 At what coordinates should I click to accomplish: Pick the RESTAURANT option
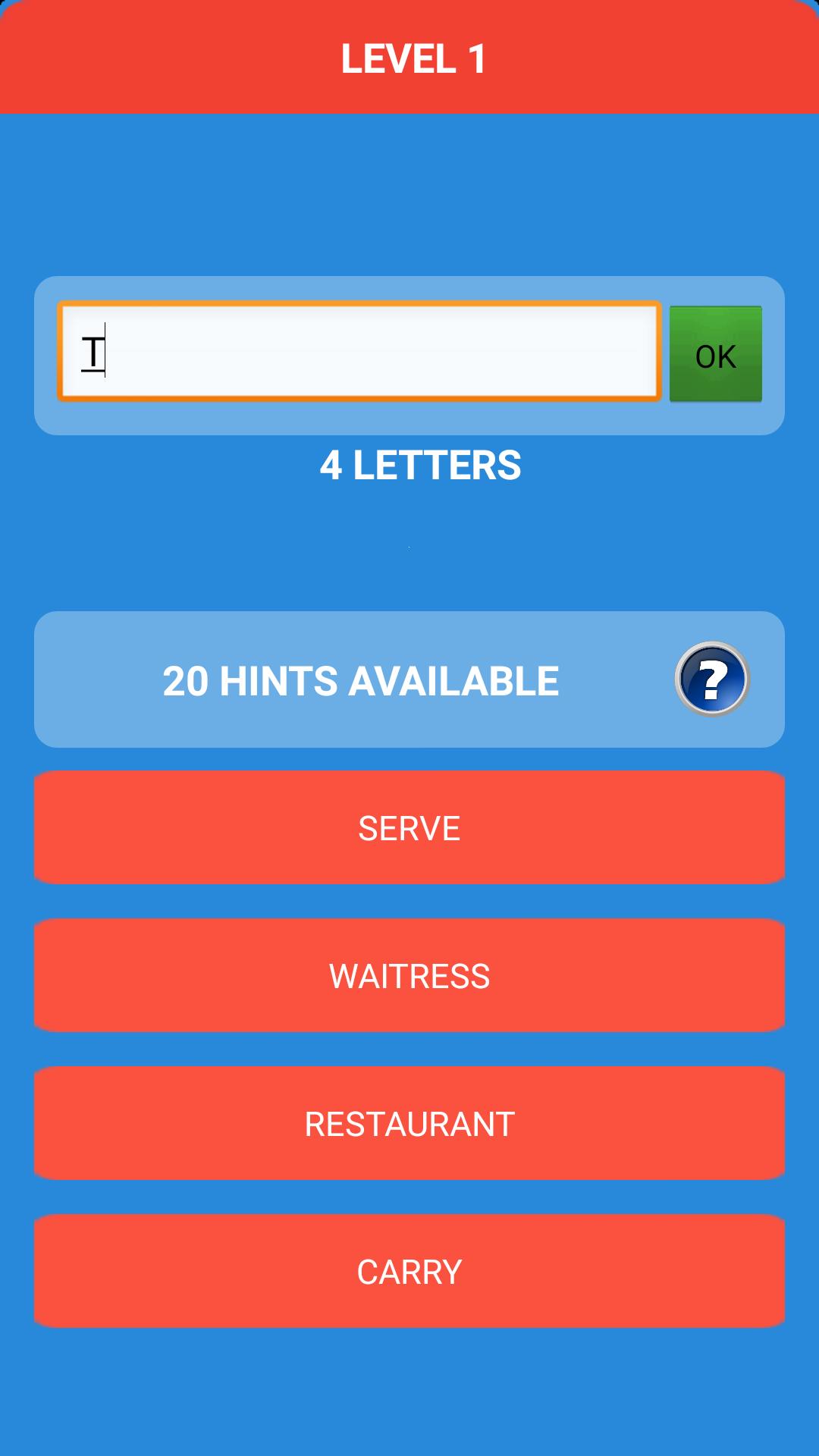coord(409,1122)
